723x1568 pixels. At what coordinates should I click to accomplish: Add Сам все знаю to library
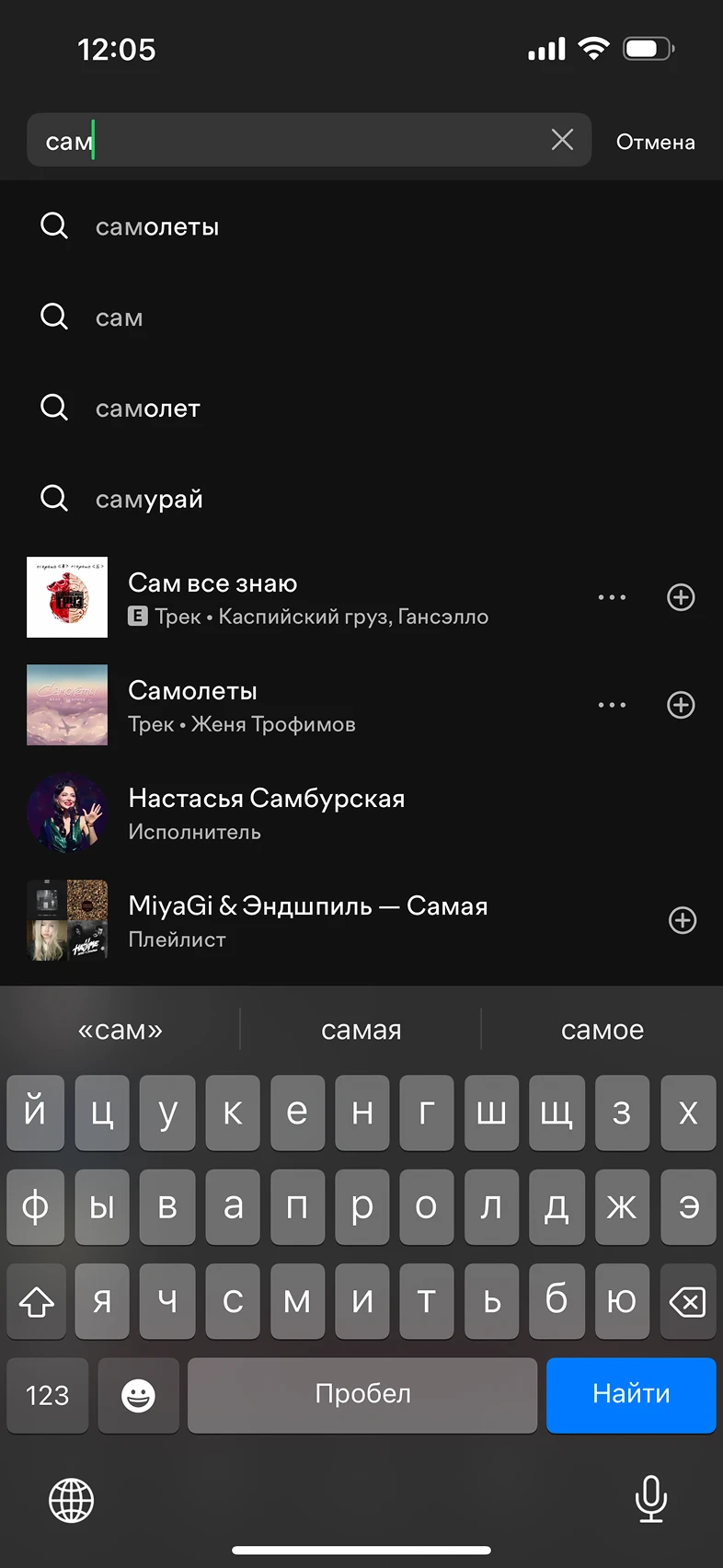tap(681, 597)
